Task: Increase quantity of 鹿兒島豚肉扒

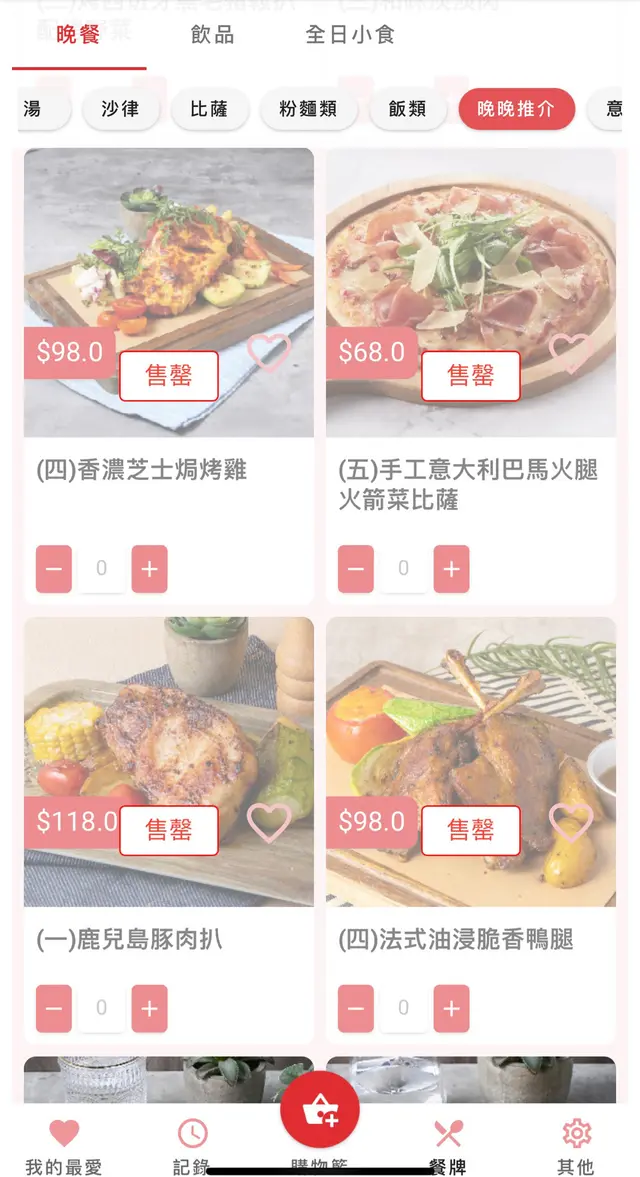Action: (x=149, y=1008)
